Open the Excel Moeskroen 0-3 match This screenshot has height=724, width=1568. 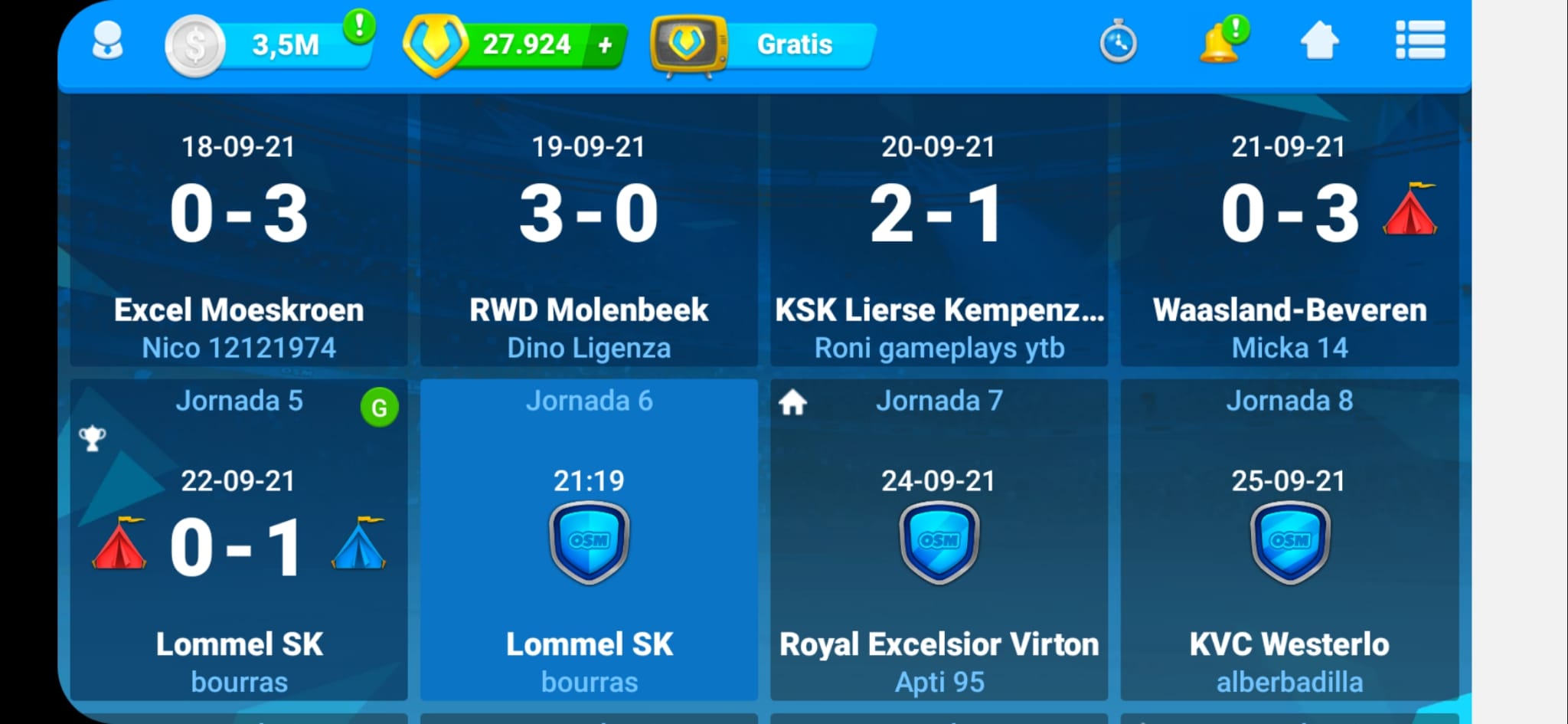click(x=239, y=230)
